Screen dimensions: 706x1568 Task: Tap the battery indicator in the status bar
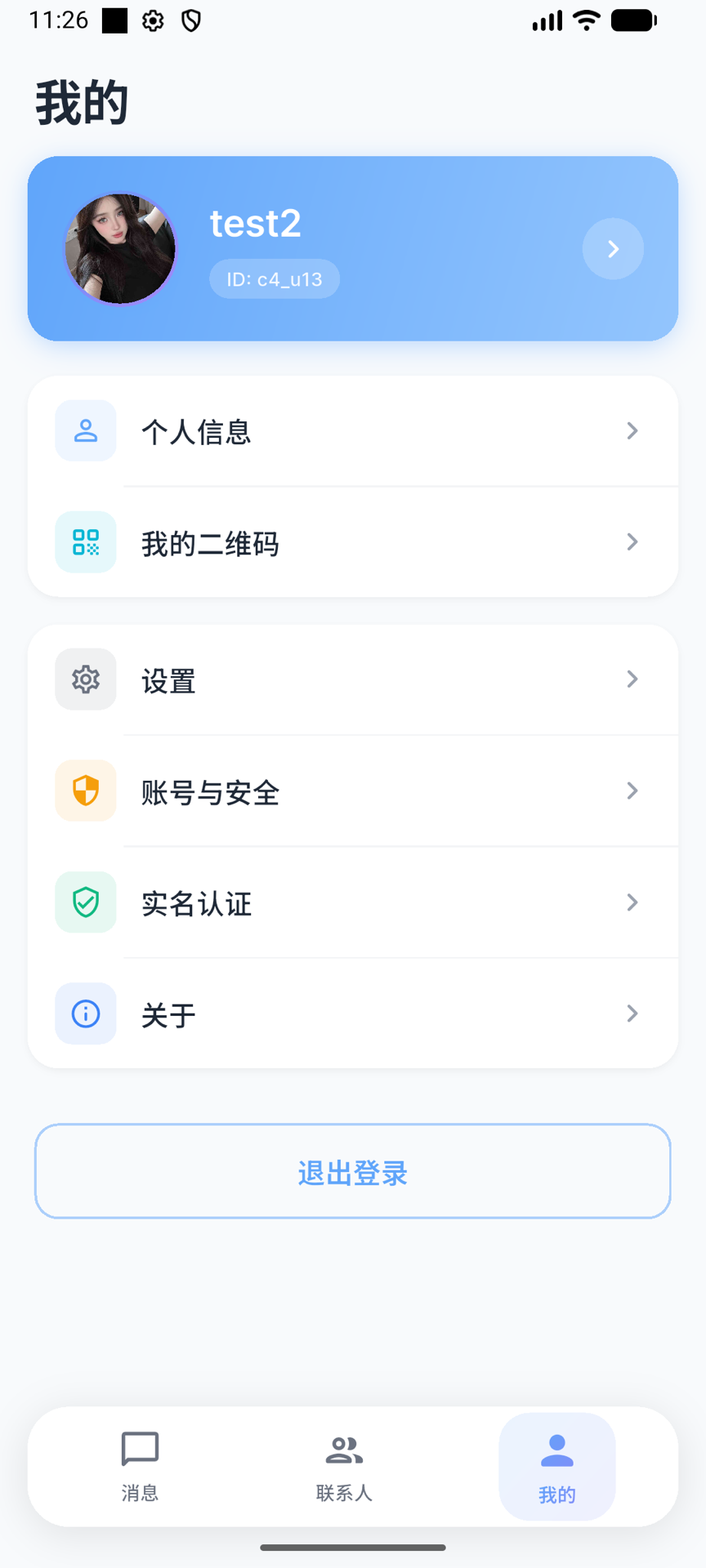635,20
